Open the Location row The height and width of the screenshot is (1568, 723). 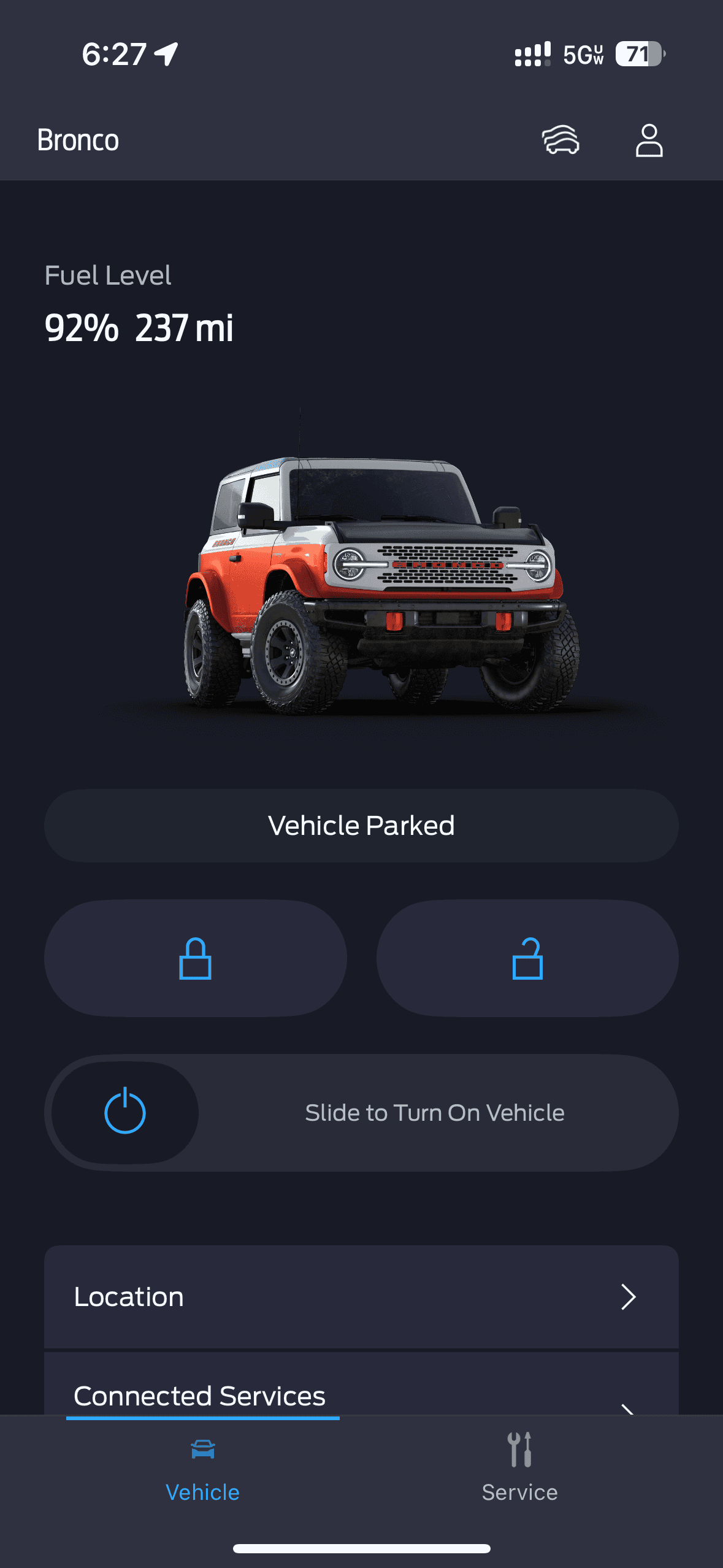pyautogui.click(x=361, y=1297)
